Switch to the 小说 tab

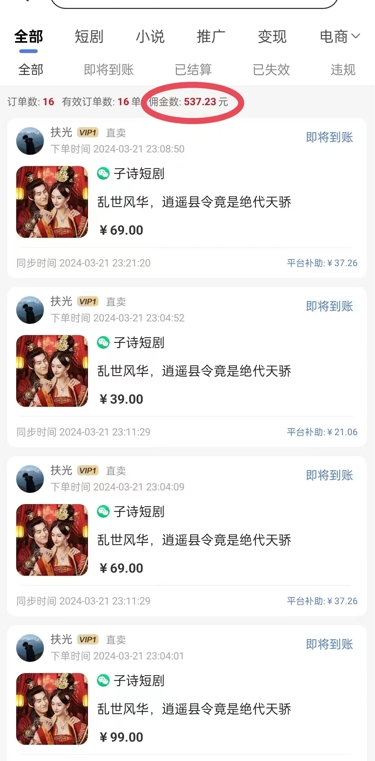pos(150,37)
